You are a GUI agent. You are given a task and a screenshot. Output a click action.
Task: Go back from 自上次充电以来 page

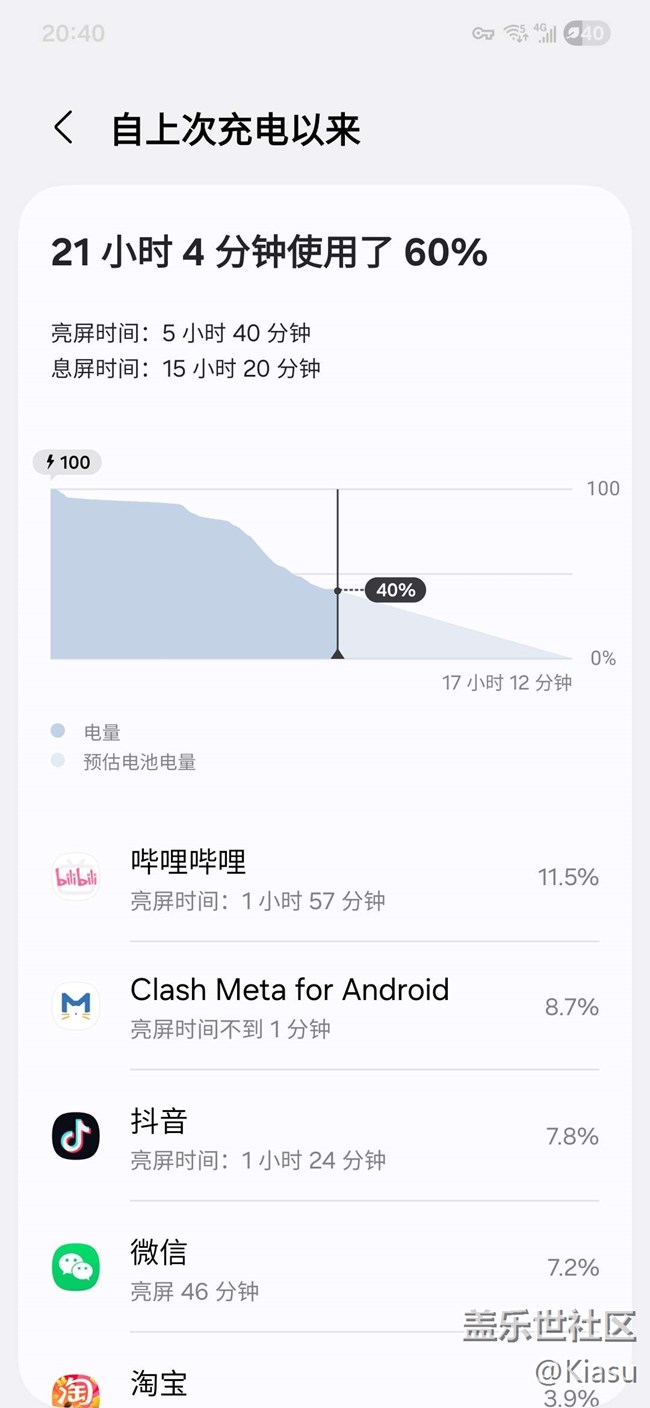point(64,129)
